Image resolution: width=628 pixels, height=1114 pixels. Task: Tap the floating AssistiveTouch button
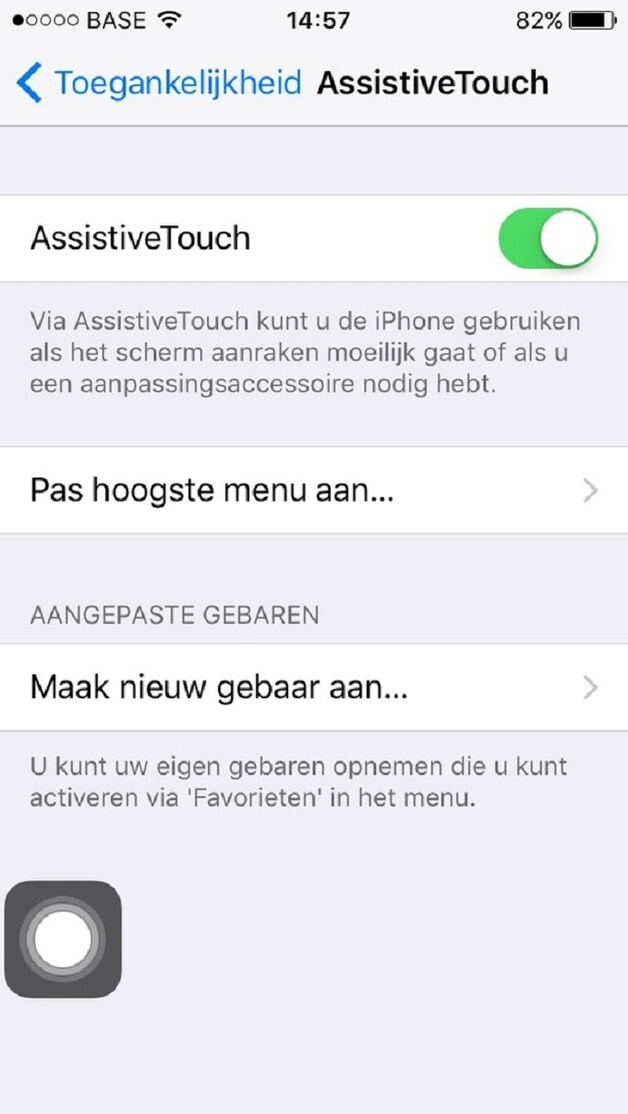click(x=63, y=939)
